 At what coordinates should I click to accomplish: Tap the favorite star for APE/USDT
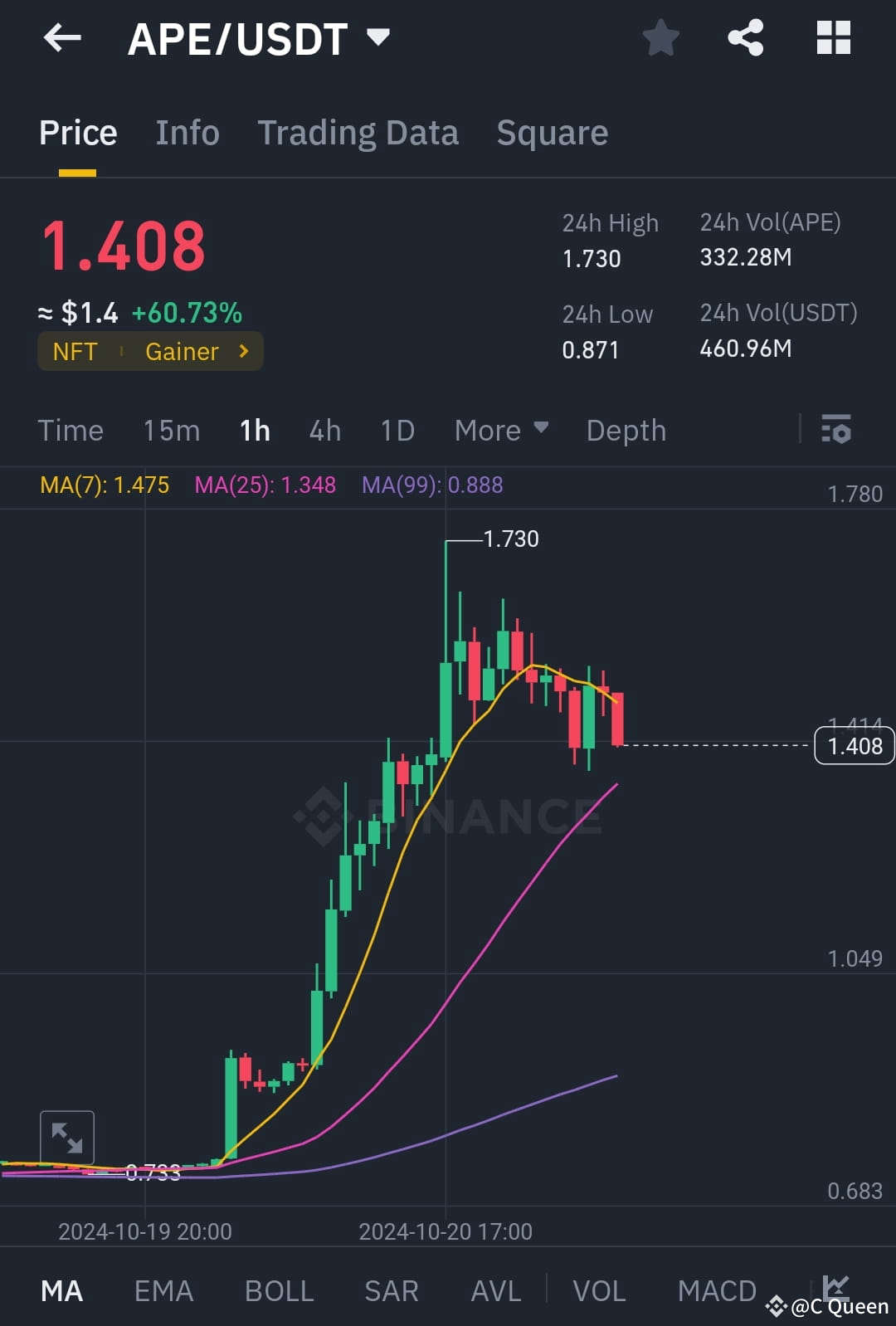pyautogui.click(x=660, y=37)
